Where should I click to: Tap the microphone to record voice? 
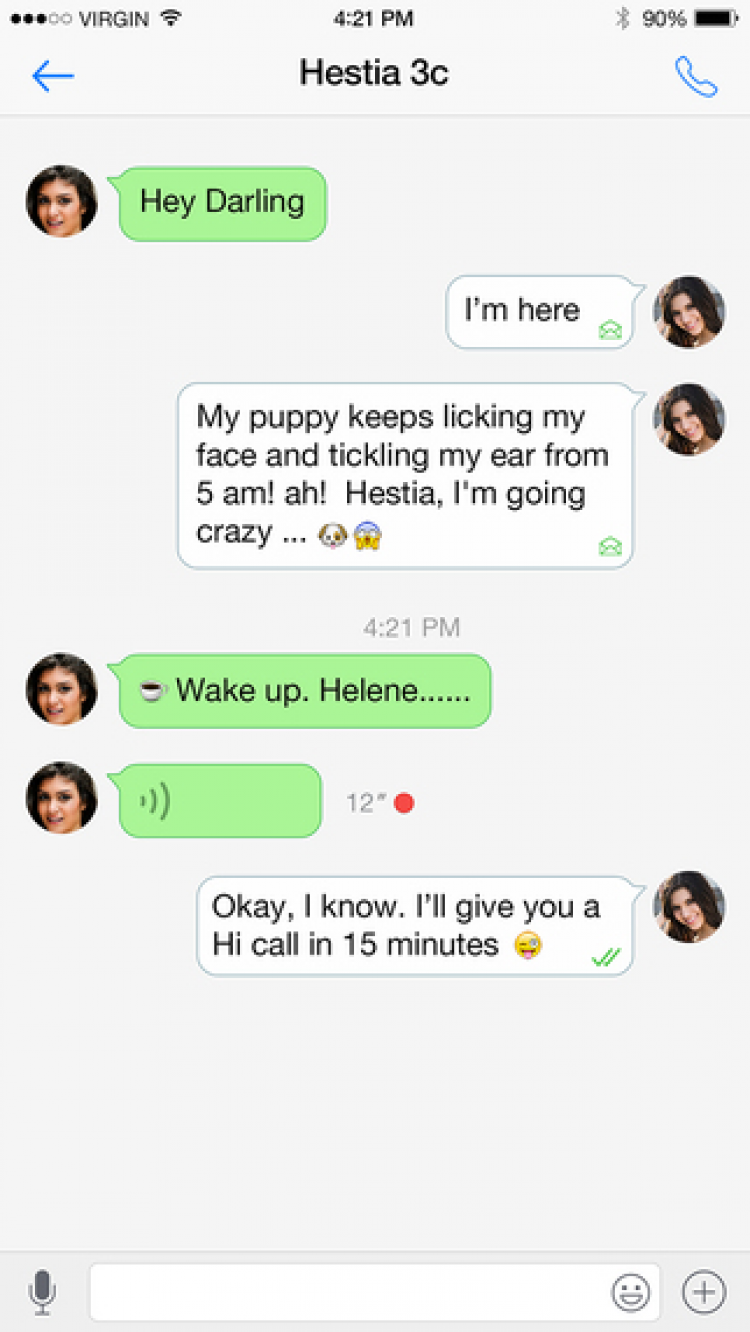tap(42, 1292)
